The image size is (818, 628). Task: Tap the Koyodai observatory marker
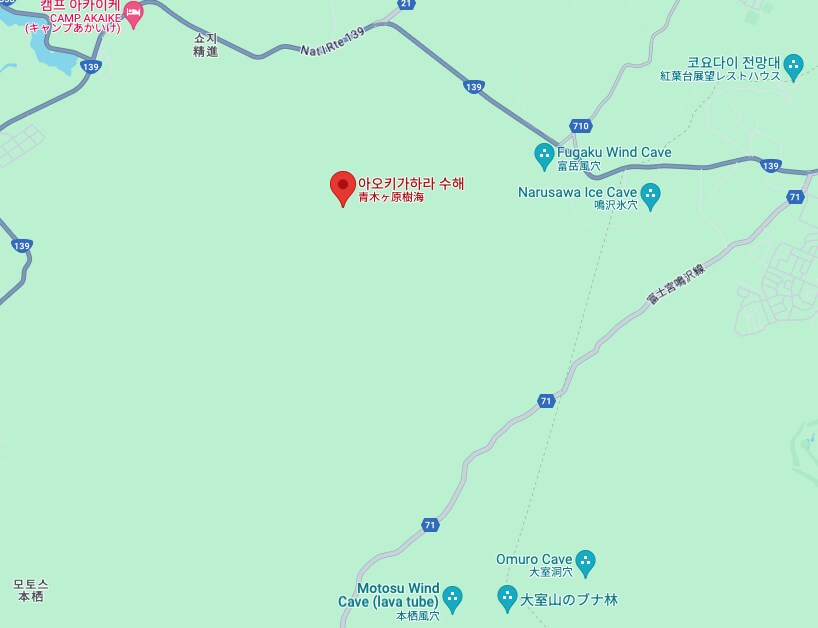coord(793,67)
